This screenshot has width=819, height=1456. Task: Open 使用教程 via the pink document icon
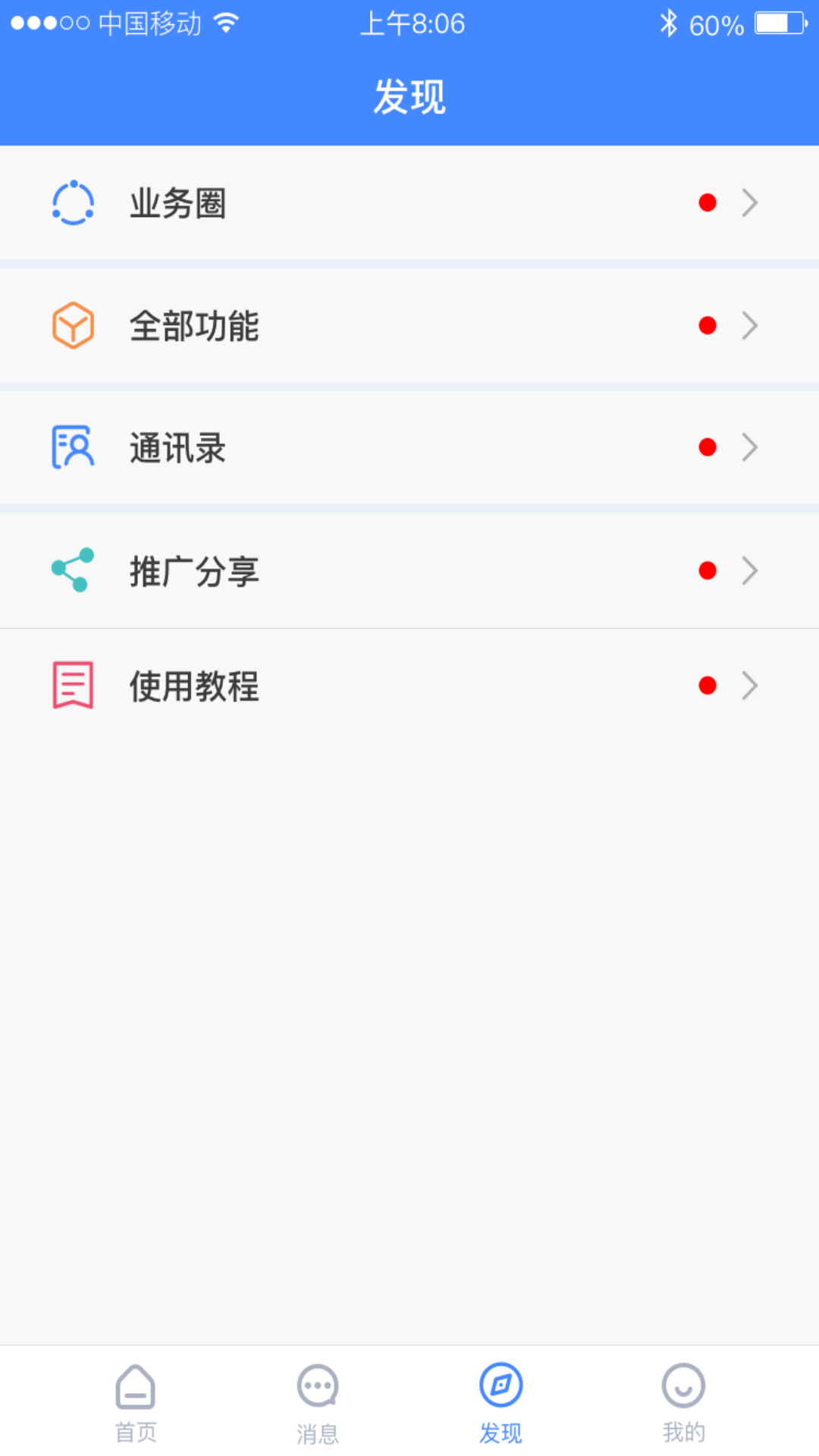pyautogui.click(x=72, y=686)
